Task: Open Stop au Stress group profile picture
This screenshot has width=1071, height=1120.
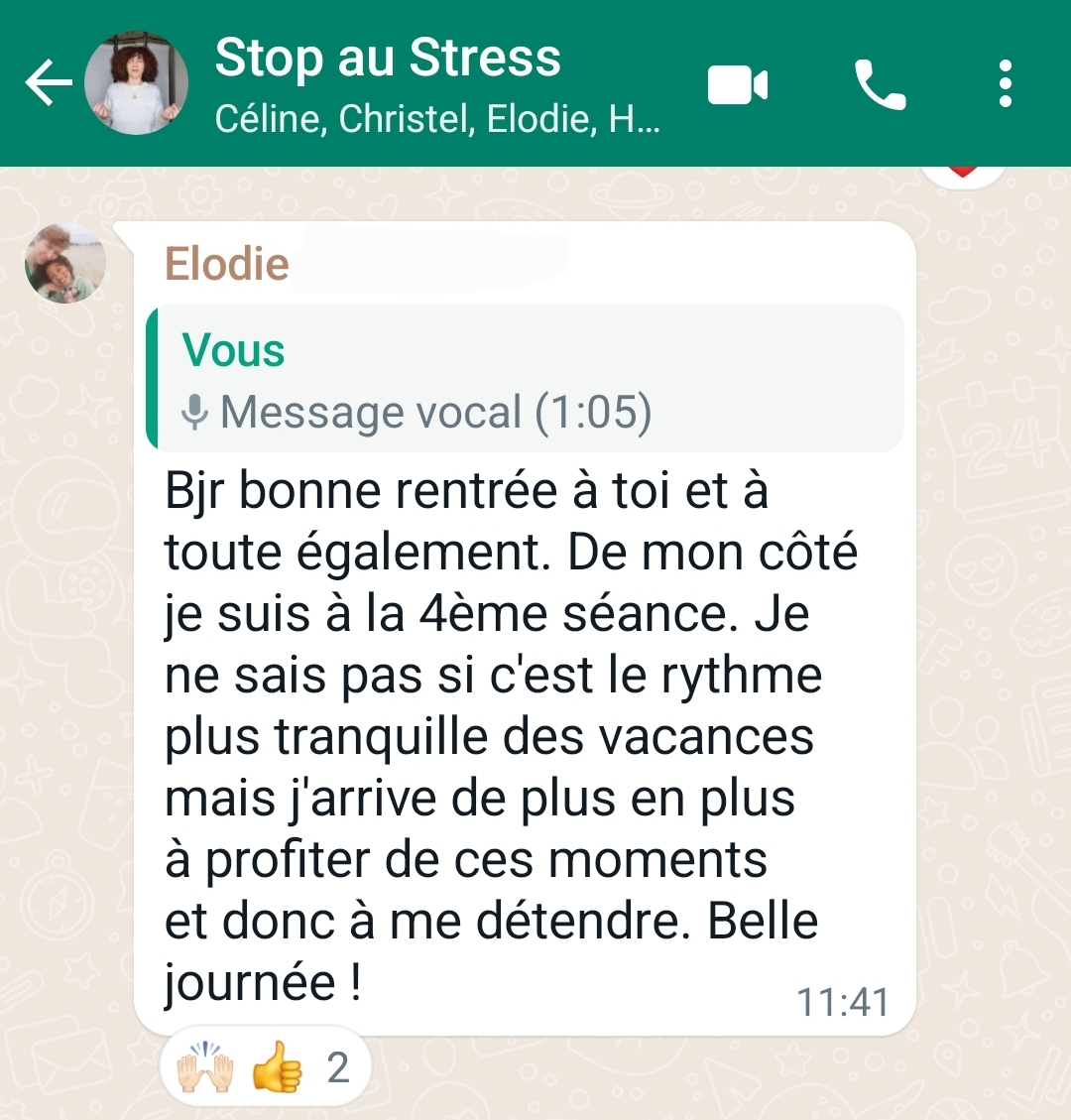Action: [137, 83]
